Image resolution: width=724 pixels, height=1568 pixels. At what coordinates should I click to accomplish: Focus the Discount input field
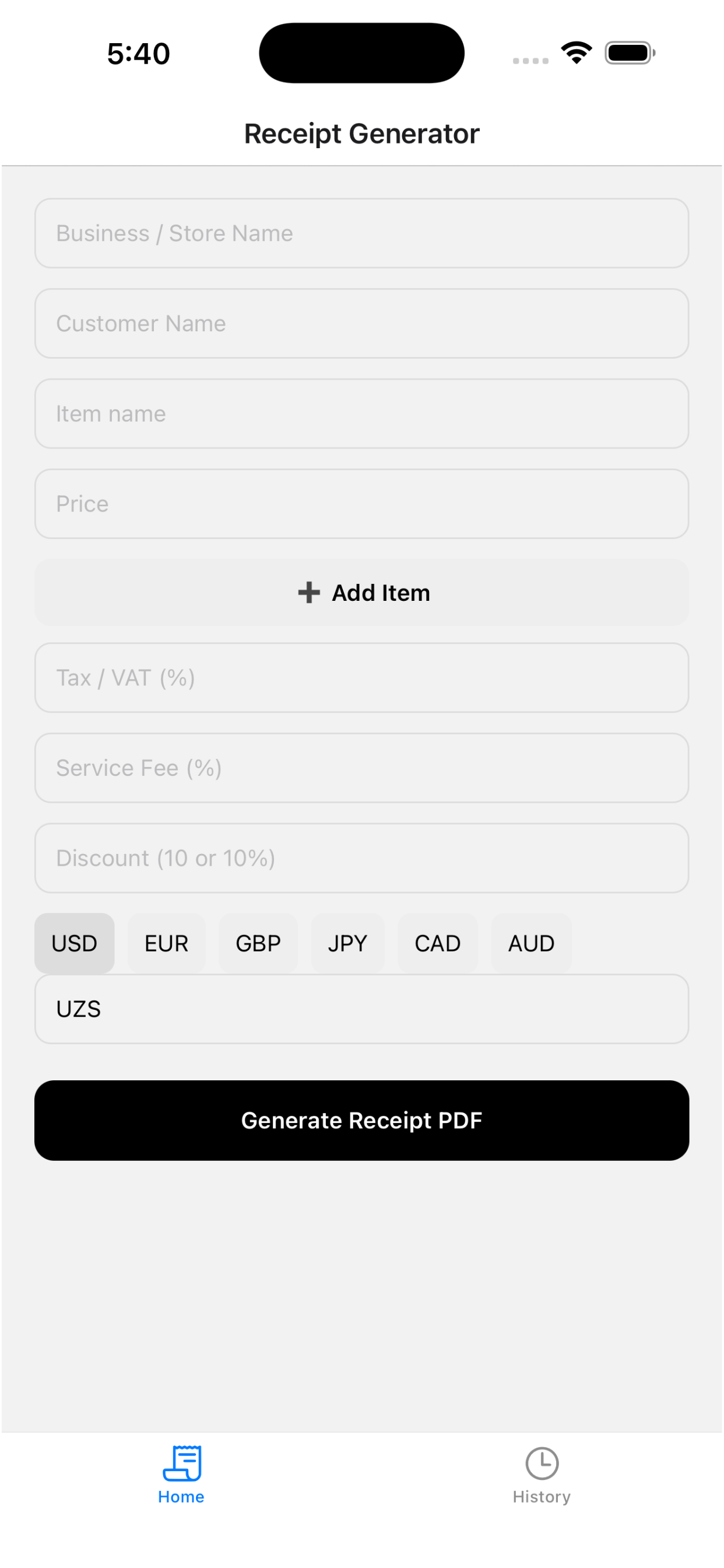click(x=361, y=858)
